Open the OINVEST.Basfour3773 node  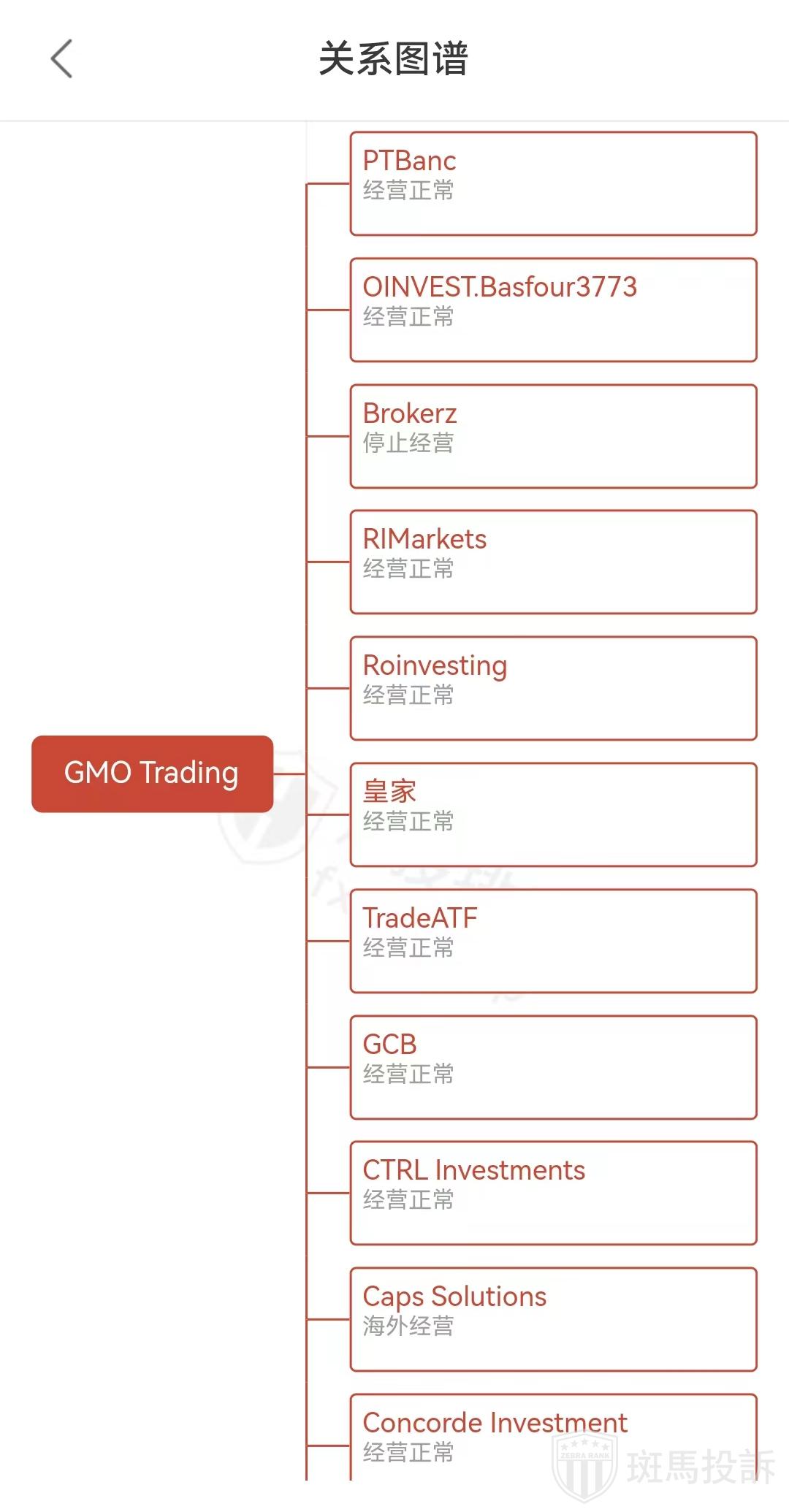coord(553,310)
